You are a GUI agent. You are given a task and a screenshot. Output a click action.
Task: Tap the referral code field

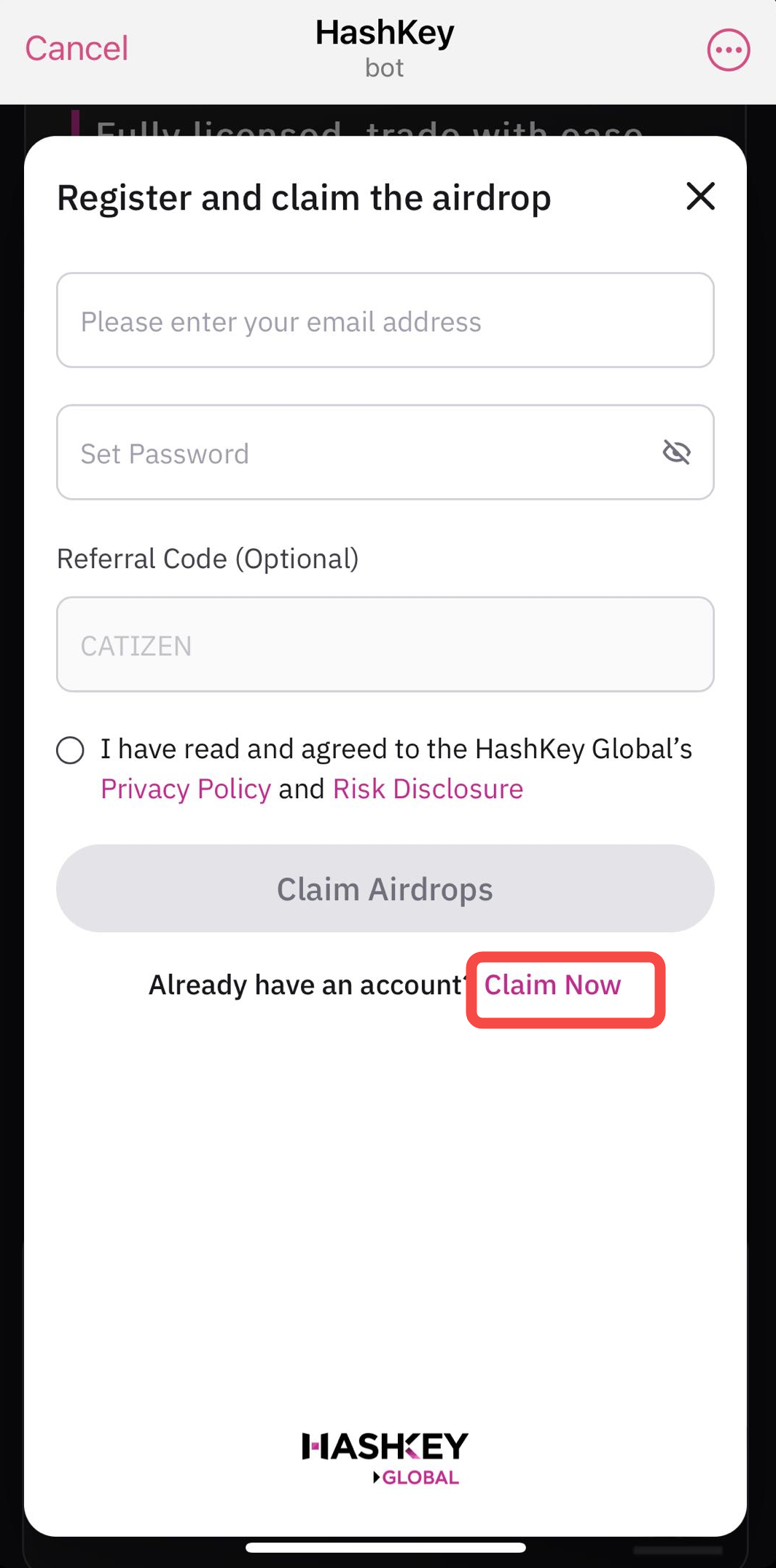click(385, 645)
